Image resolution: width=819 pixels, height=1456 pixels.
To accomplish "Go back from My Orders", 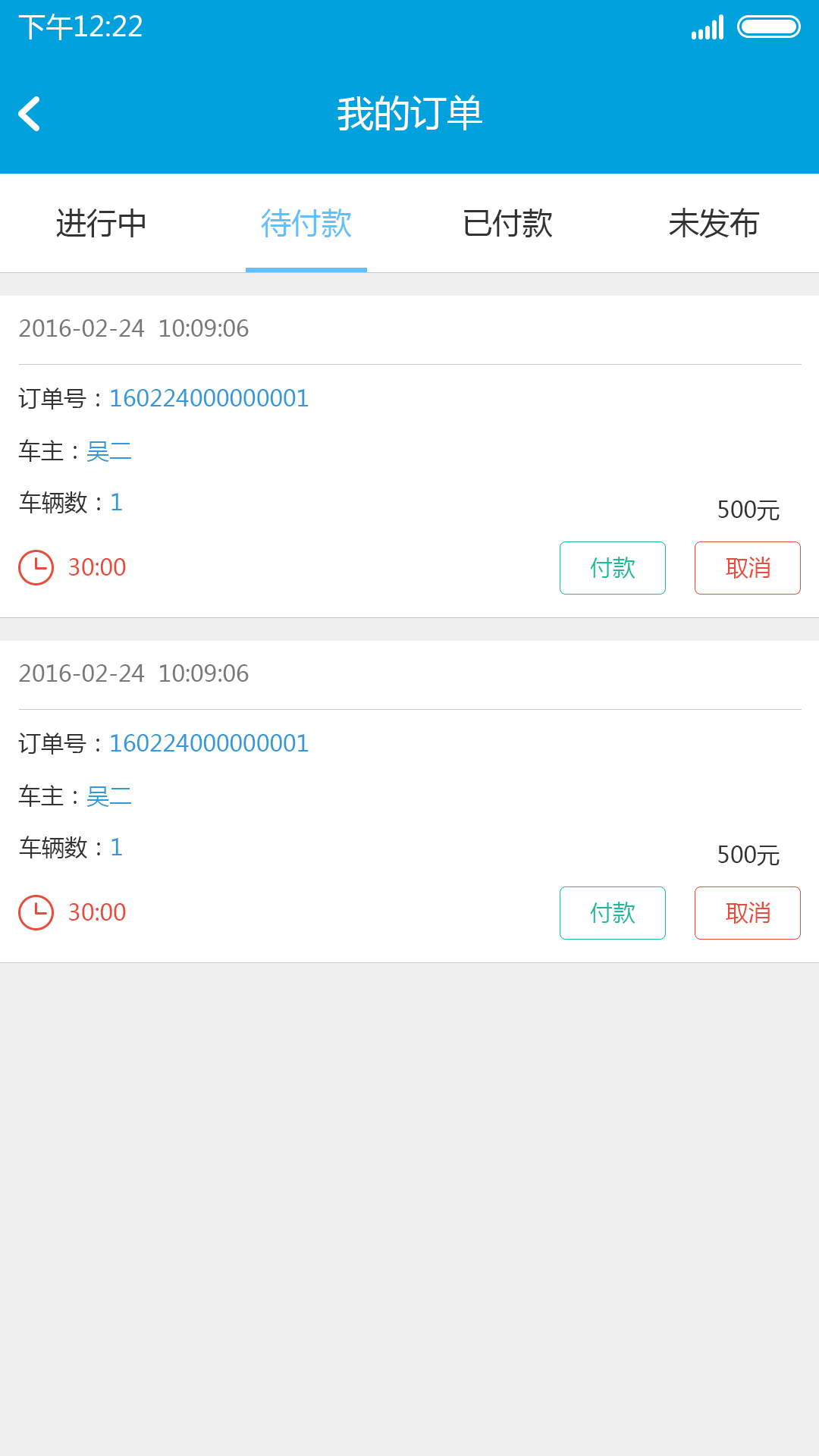I will coord(30,114).
